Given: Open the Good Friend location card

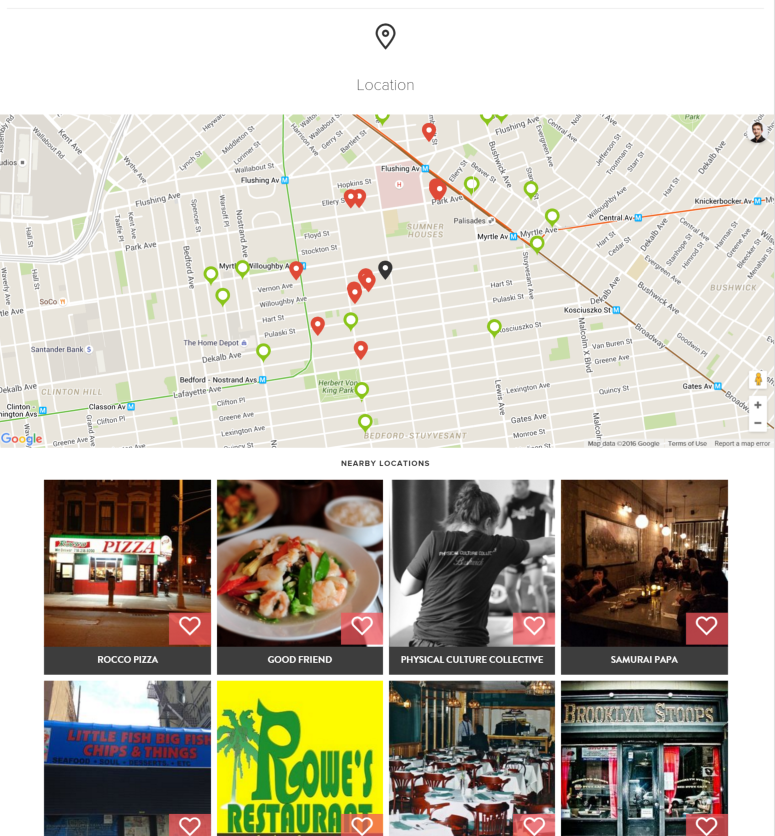Looking at the screenshot, I should click(299, 563).
